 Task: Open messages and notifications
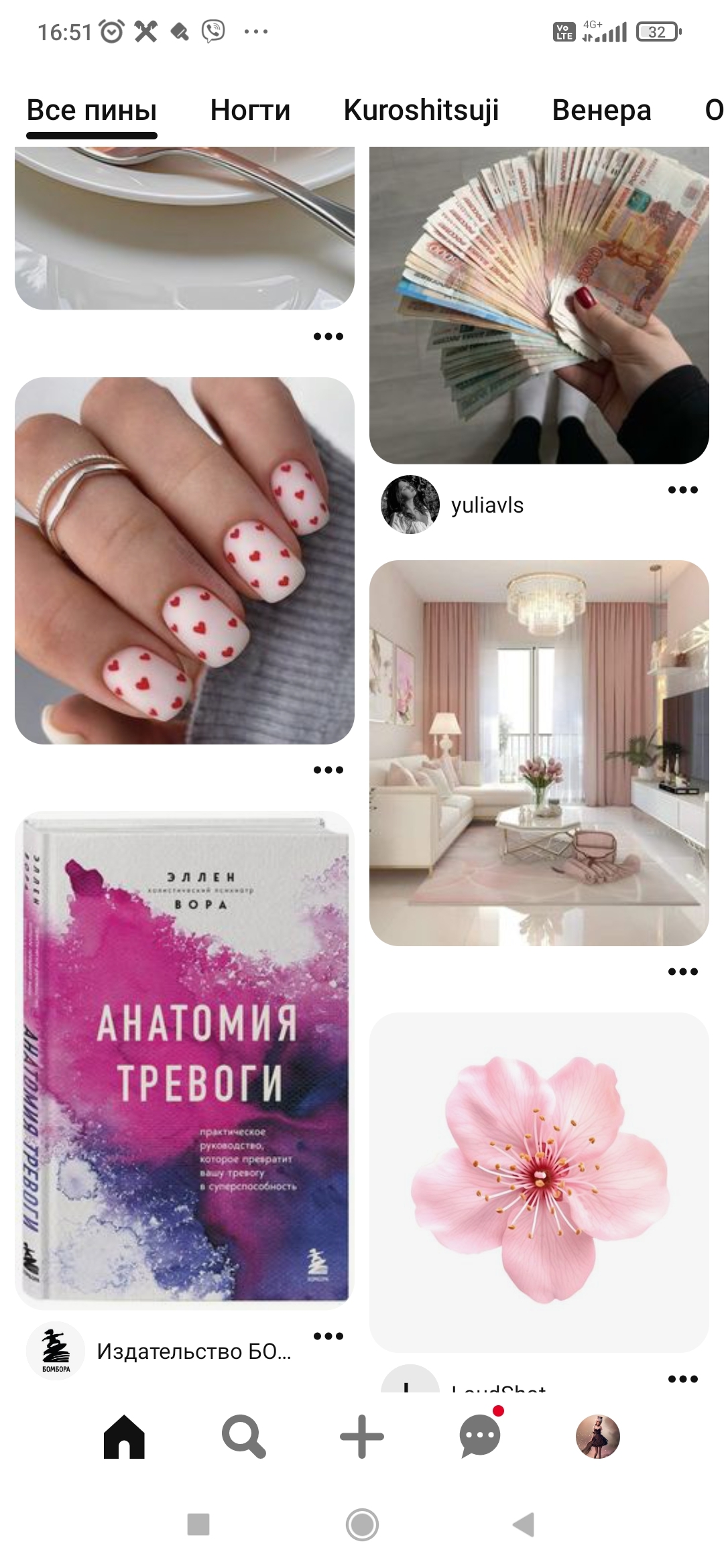coord(480,1436)
